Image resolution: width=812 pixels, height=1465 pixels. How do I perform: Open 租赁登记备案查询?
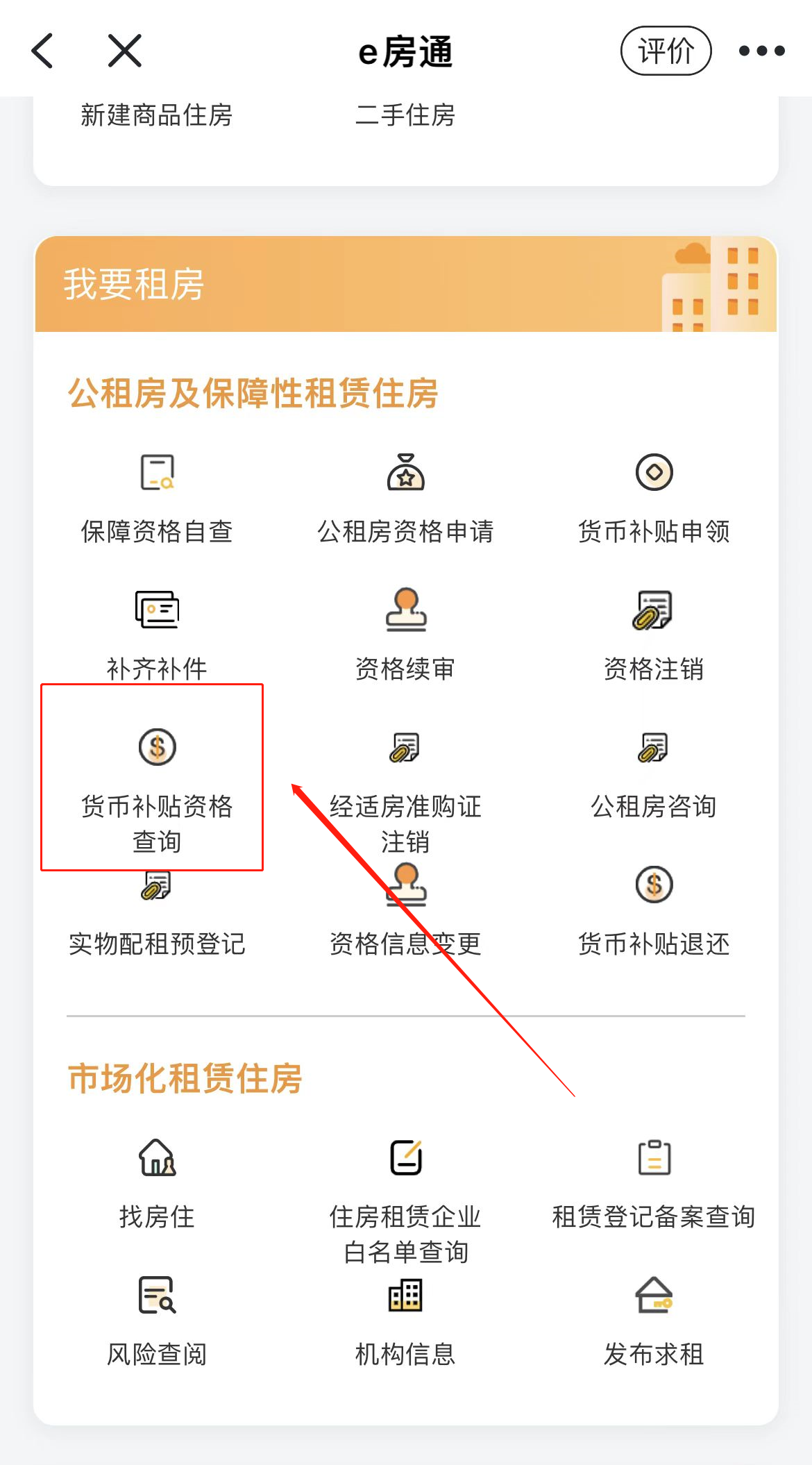coord(654,1184)
